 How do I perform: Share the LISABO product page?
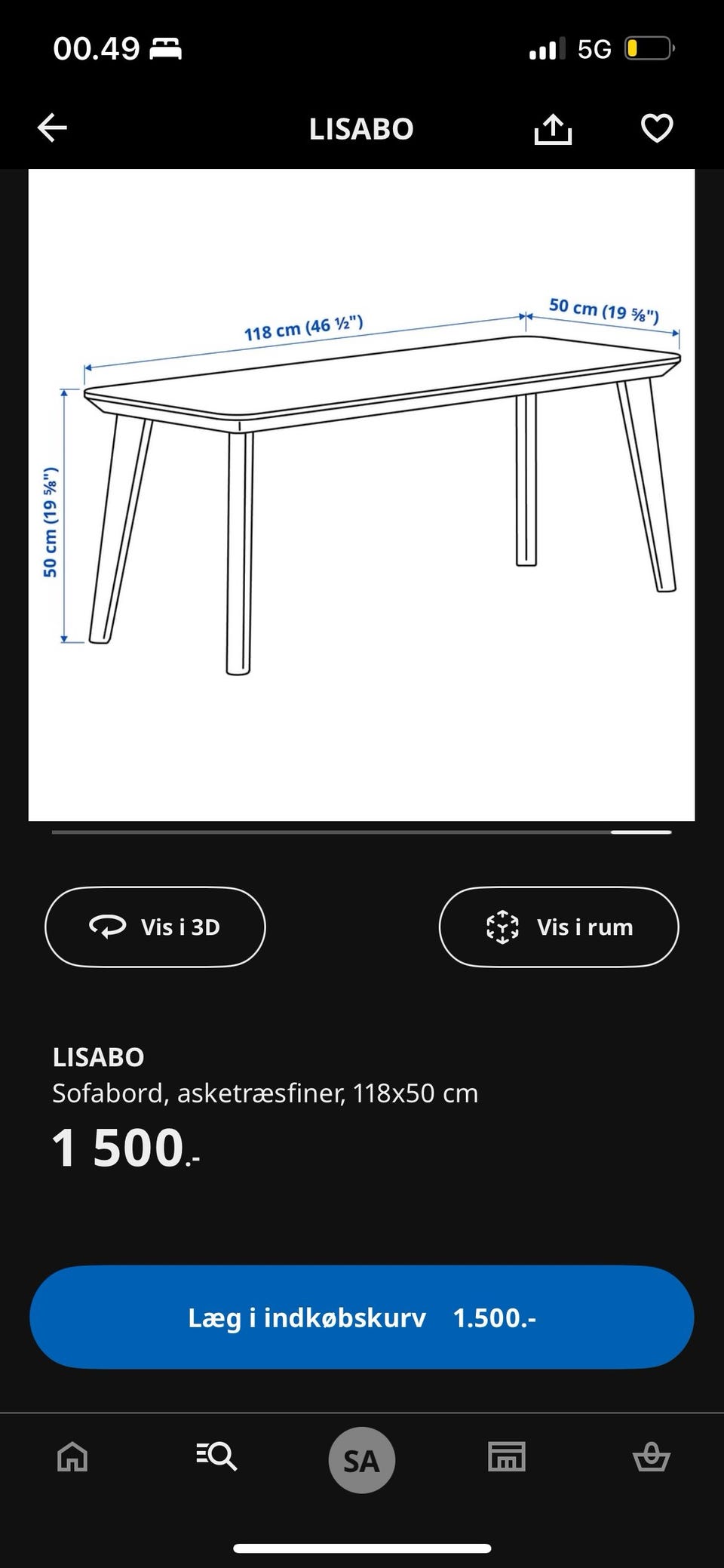[553, 129]
